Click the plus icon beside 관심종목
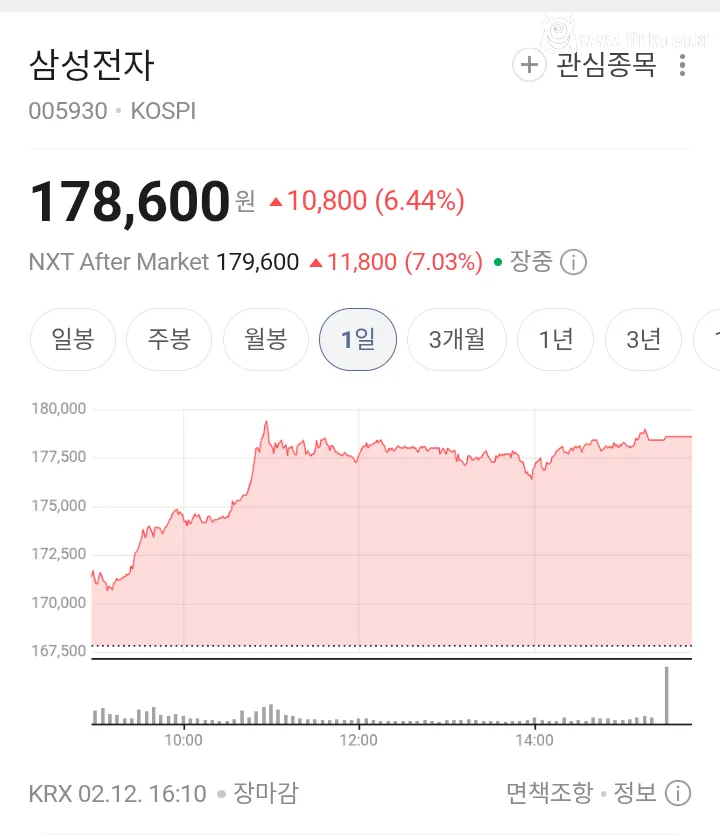This screenshot has height=835, width=720. [528, 66]
